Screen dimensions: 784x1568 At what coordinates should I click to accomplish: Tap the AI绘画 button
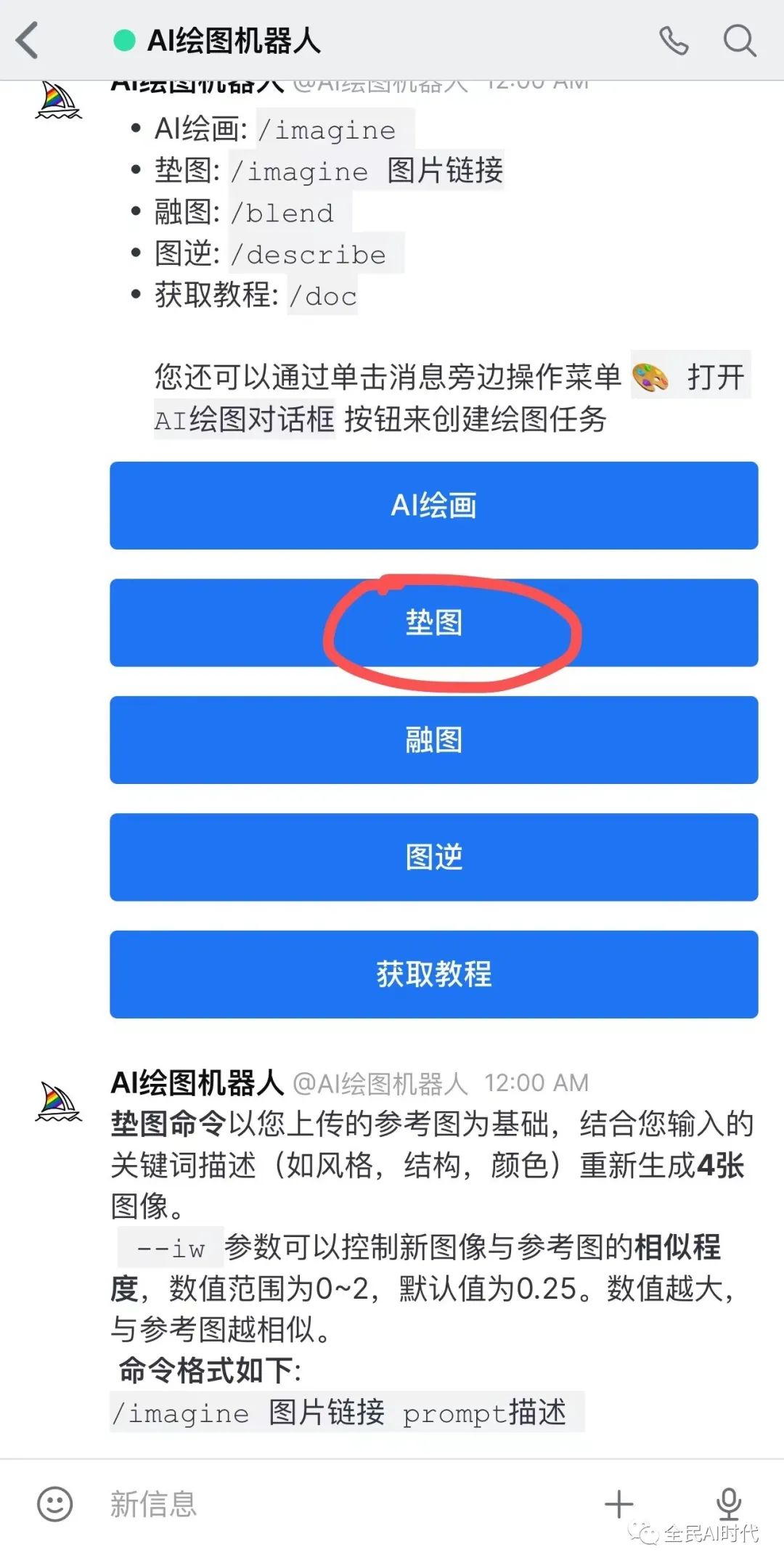pos(433,505)
